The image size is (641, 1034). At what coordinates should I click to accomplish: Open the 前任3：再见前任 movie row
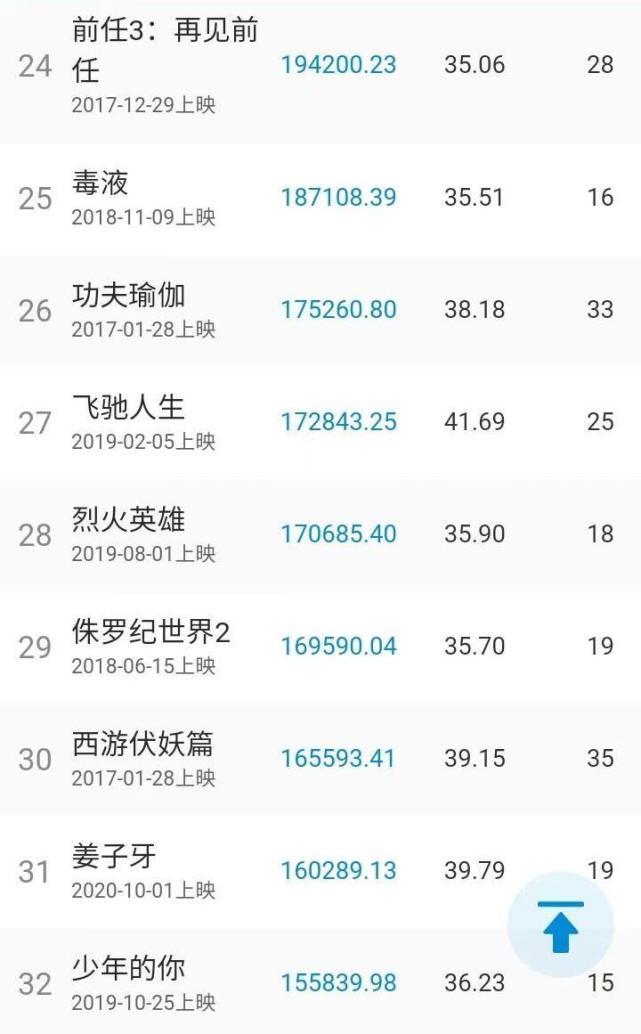coord(165,50)
